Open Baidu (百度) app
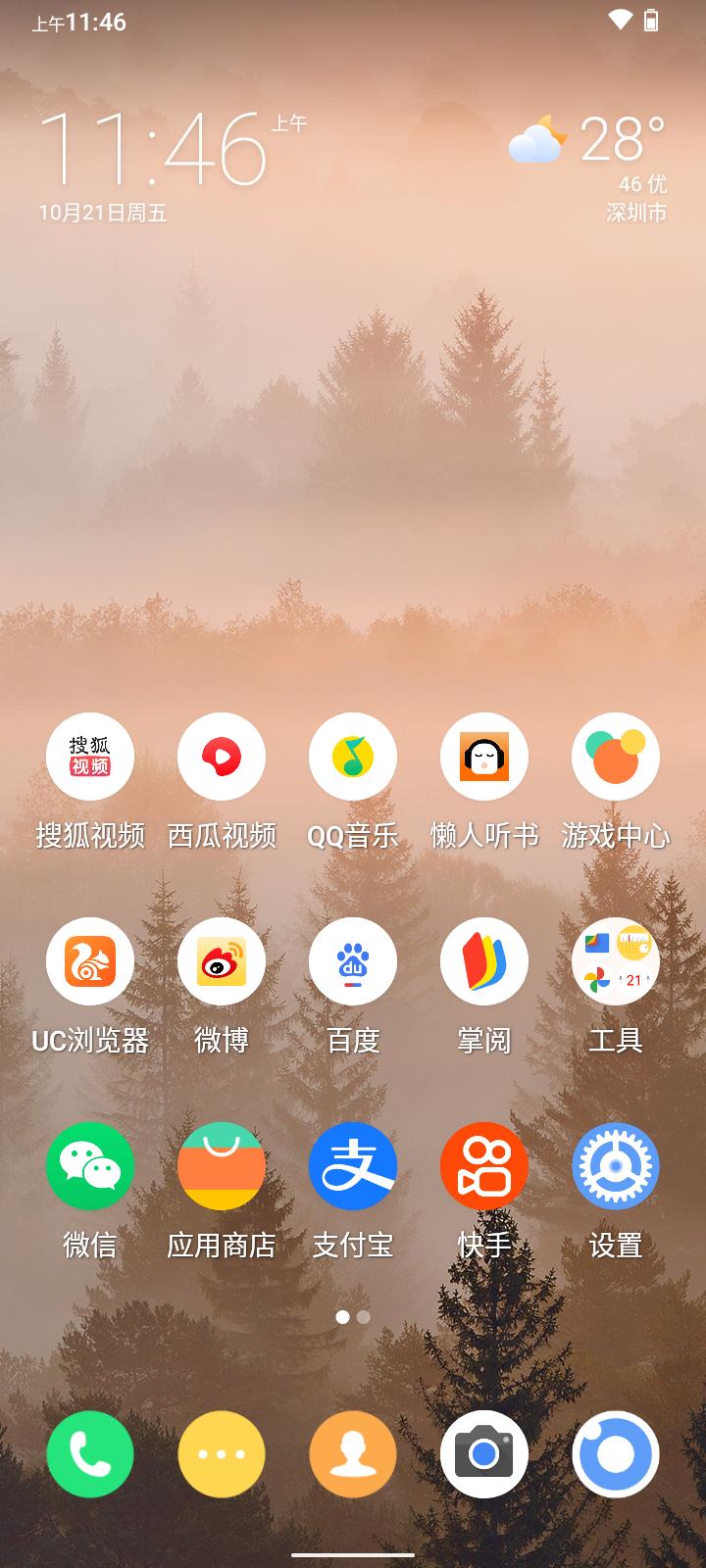The image size is (706, 1568). coord(352,961)
